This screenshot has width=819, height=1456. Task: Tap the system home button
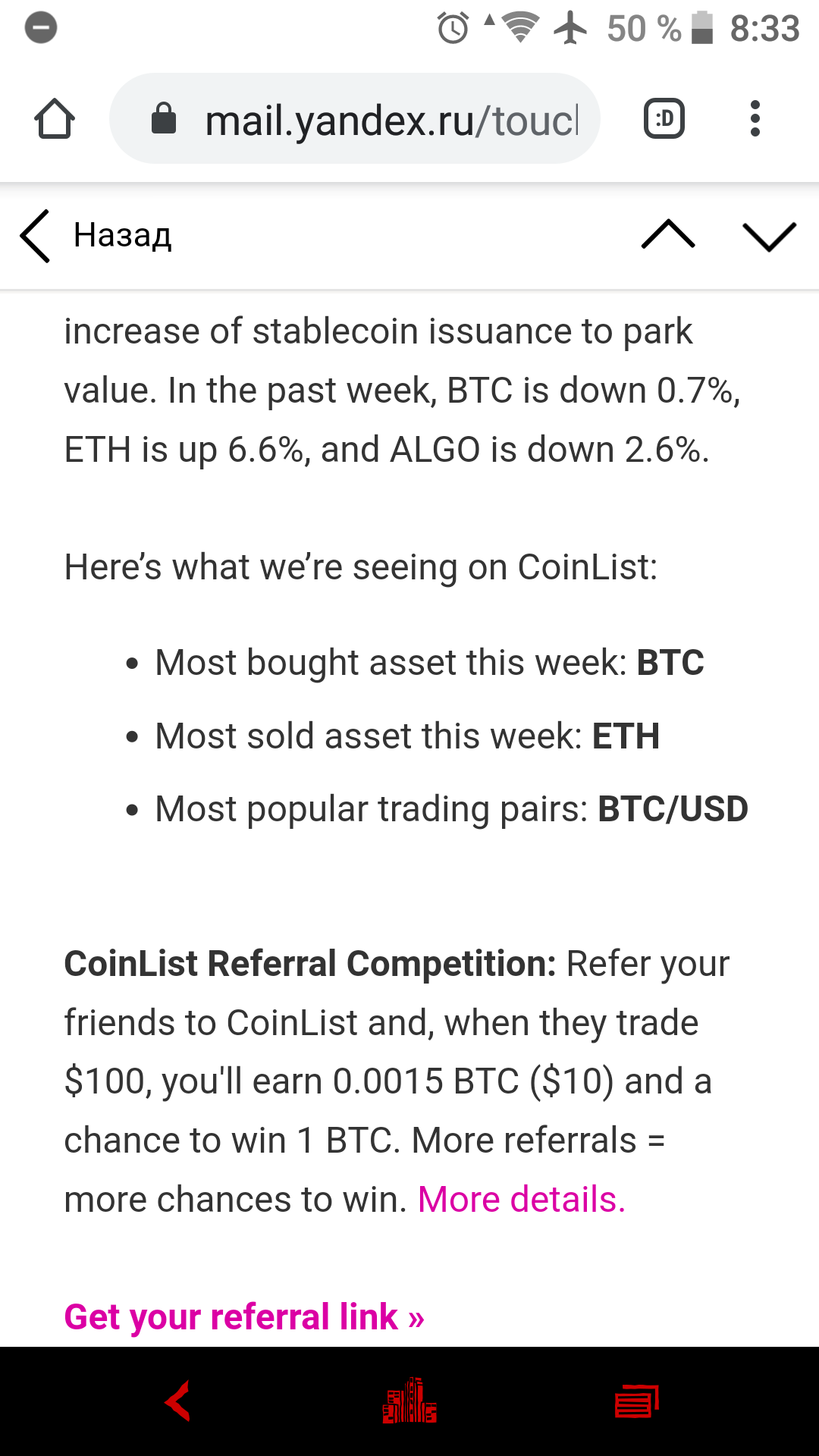click(409, 1401)
